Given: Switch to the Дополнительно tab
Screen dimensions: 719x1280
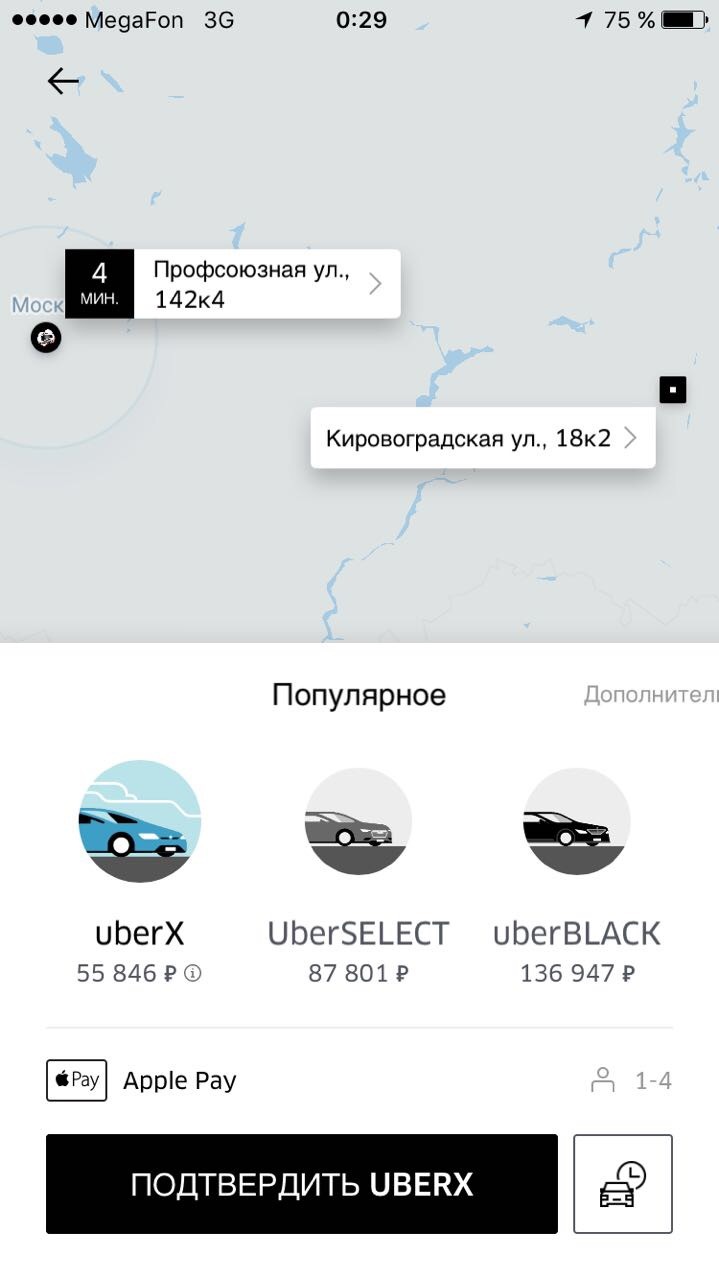Looking at the screenshot, I should 650,694.
